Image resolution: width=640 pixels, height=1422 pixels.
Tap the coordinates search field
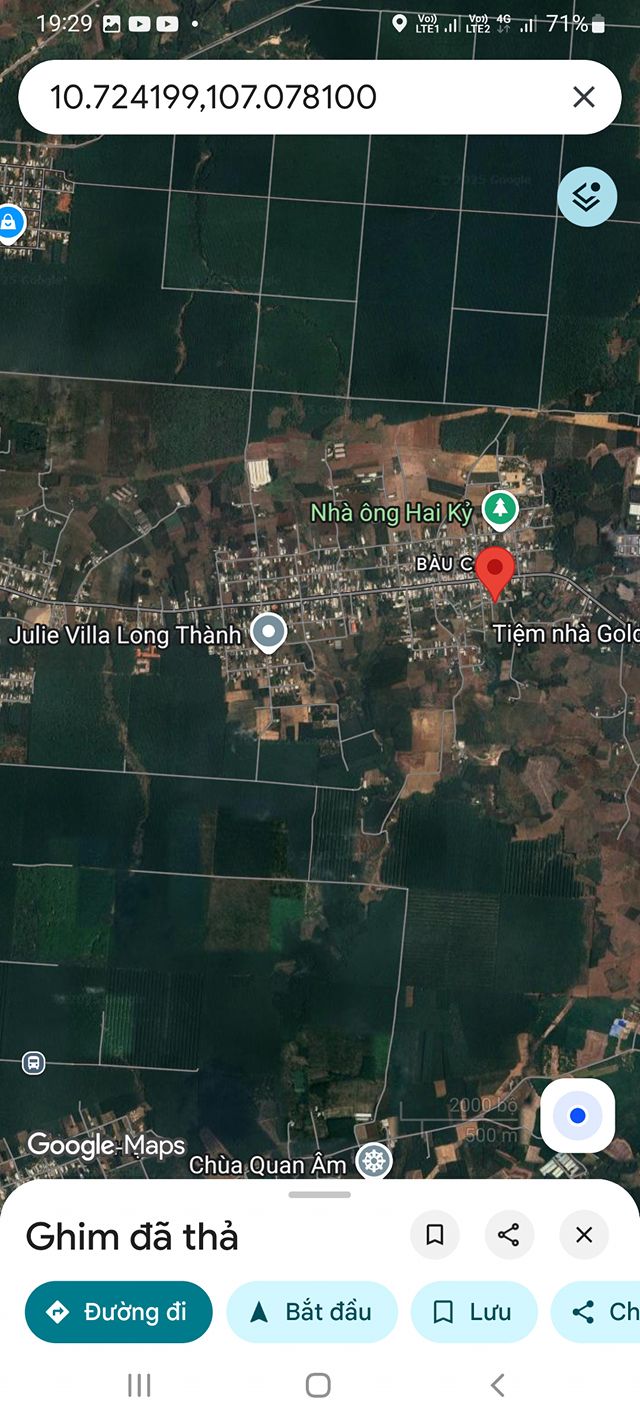pos(300,97)
